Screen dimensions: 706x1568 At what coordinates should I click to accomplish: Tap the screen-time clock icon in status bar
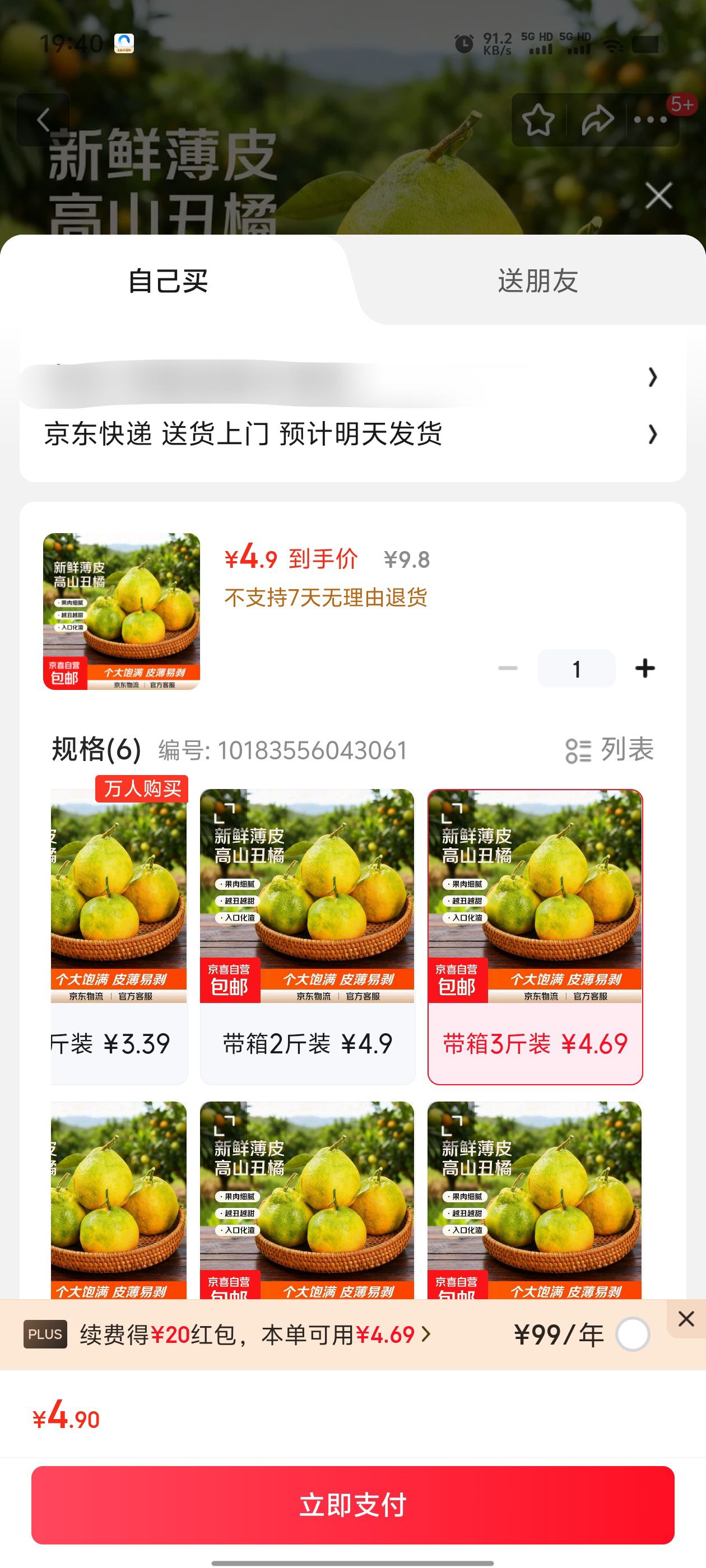point(463,43)
